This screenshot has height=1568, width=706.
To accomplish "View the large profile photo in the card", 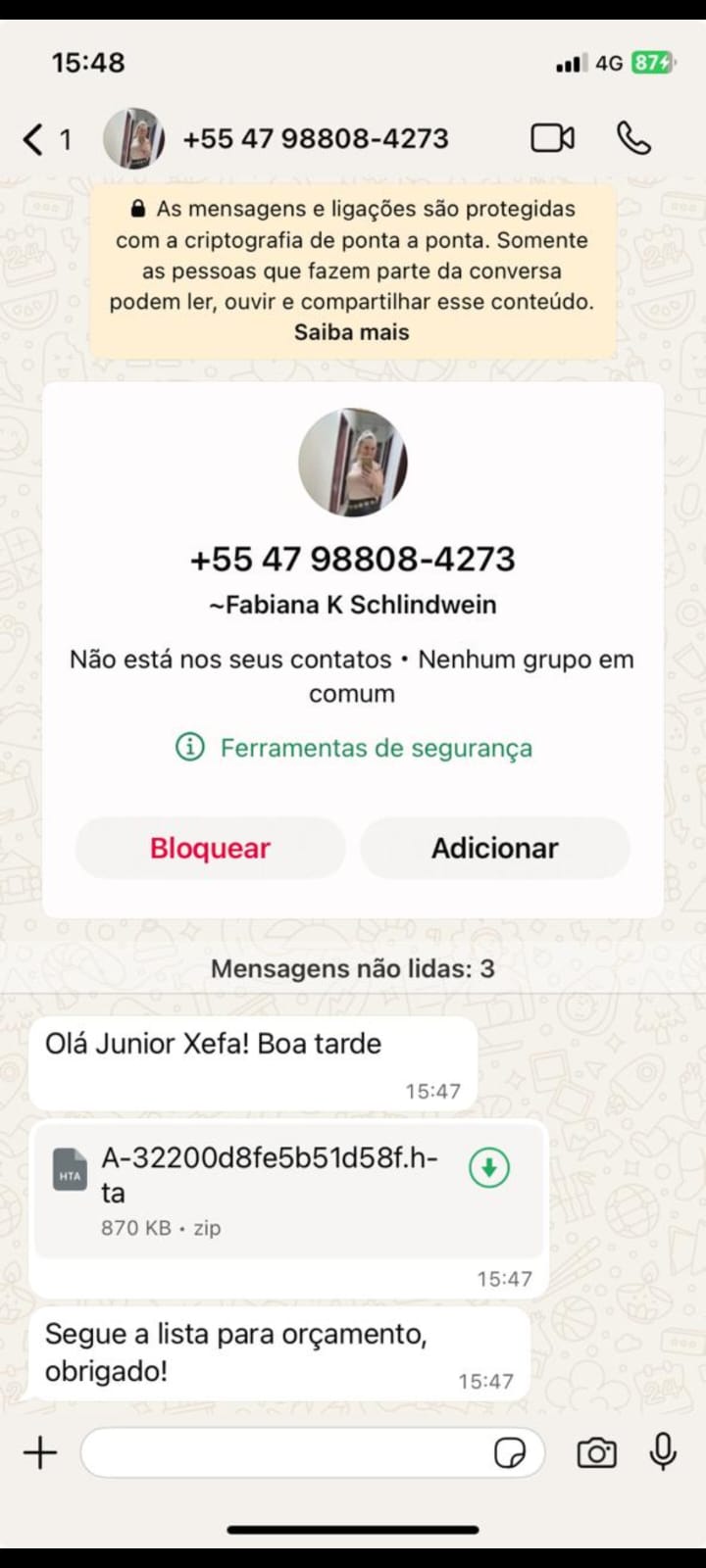I will coord(353,463).
